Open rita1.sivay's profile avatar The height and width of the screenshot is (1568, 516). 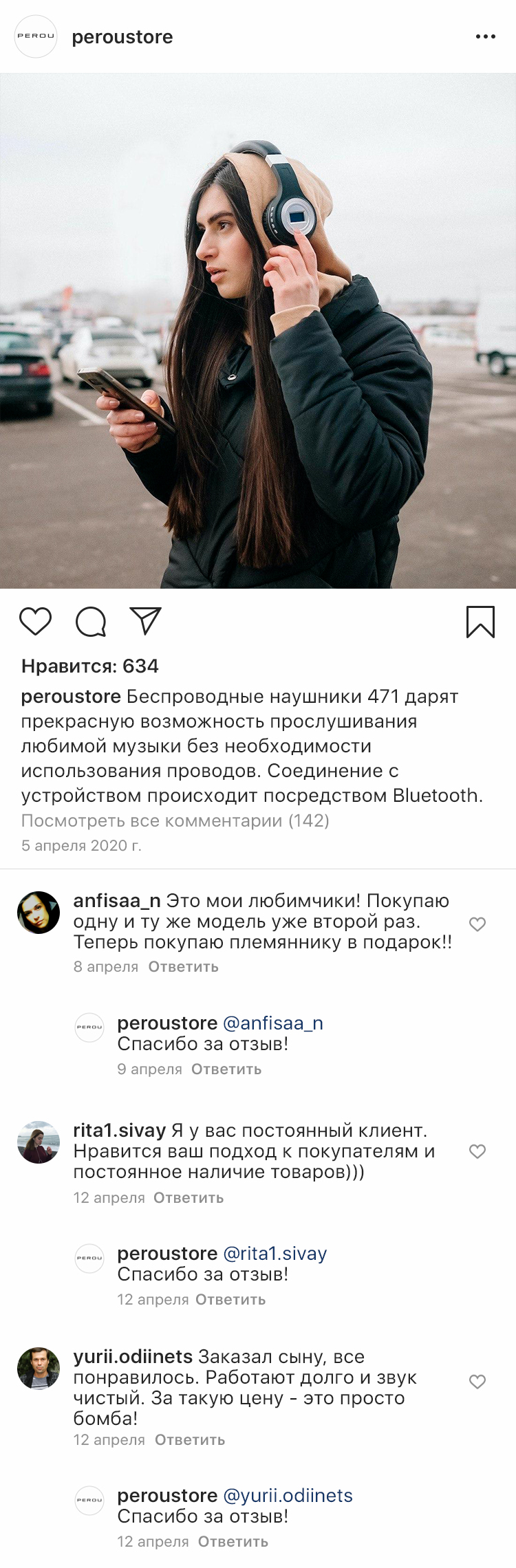39,1142
